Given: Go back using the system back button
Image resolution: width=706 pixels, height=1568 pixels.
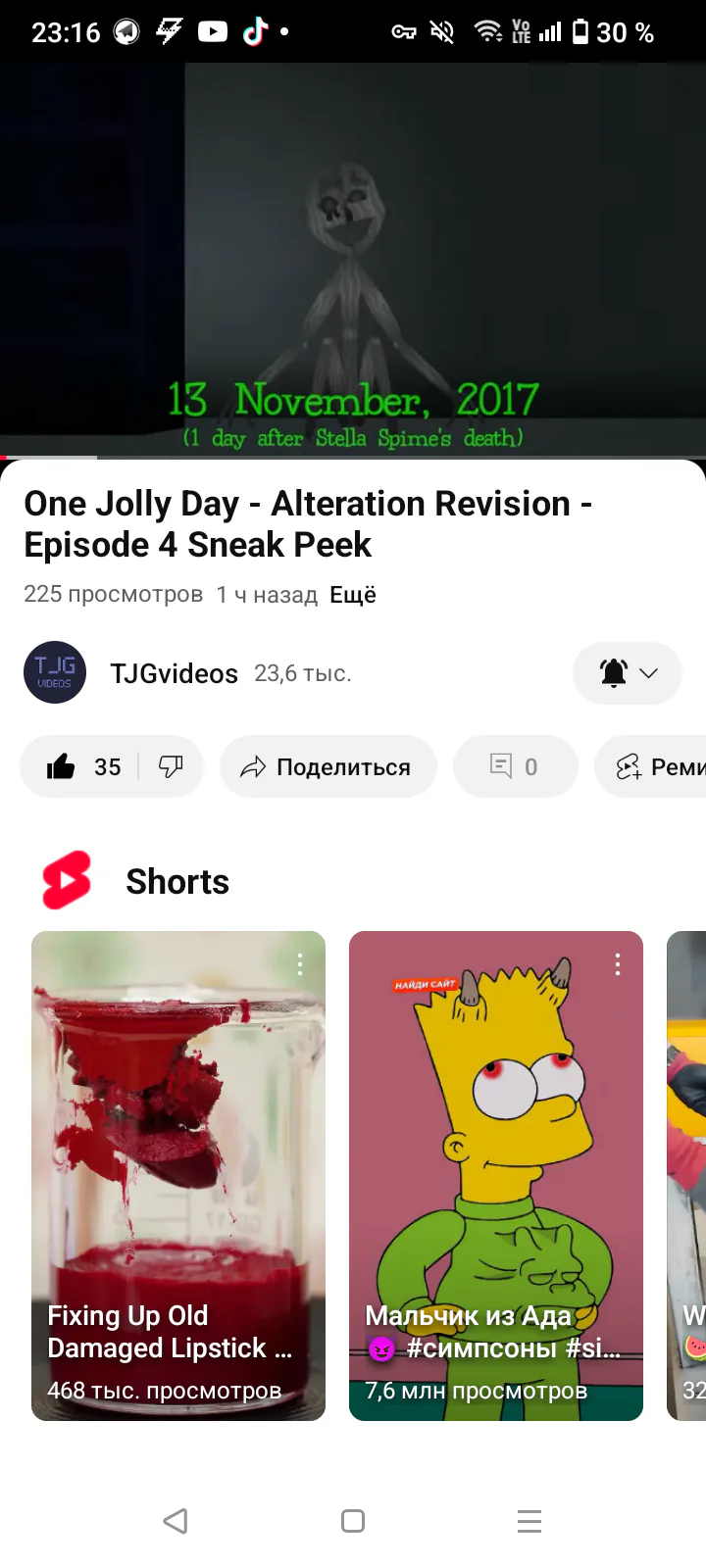Looking at the screenshot, I should 176,1521.
